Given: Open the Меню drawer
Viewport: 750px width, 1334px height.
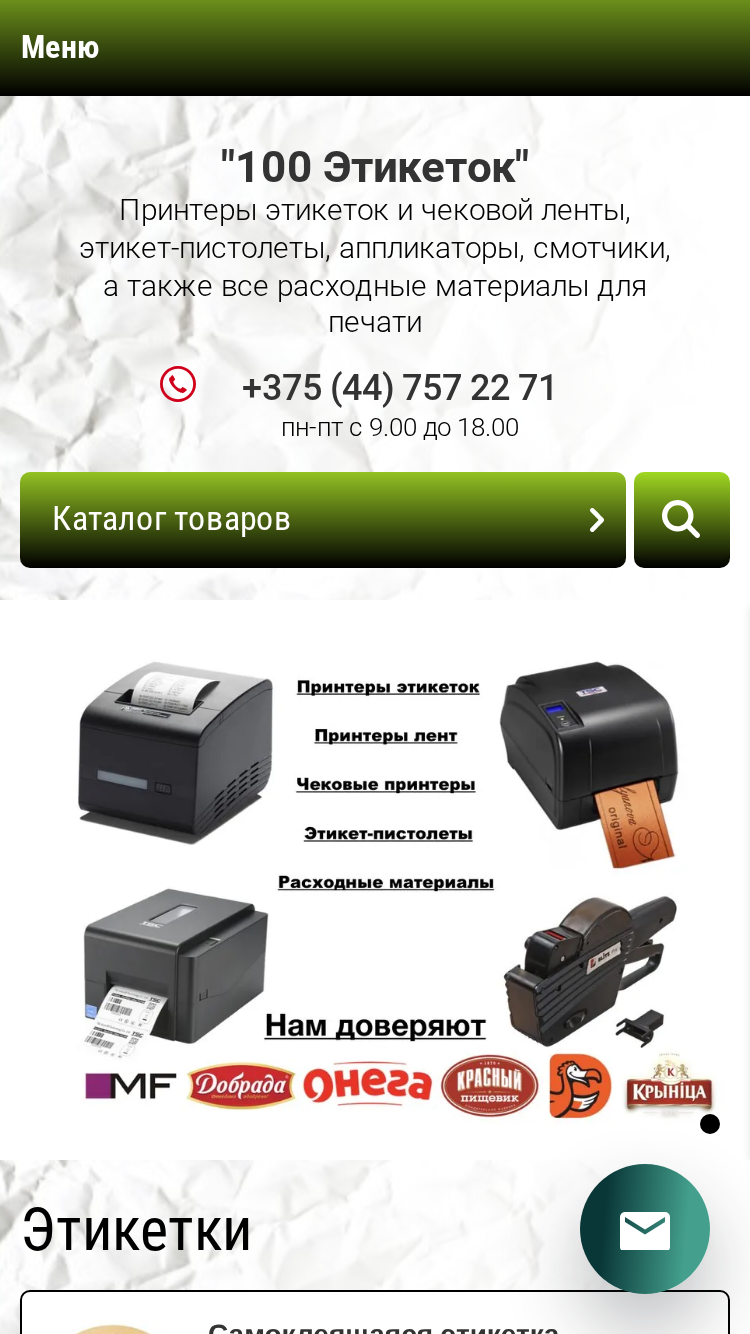Looking at the screenshot, I should point(60,47).
